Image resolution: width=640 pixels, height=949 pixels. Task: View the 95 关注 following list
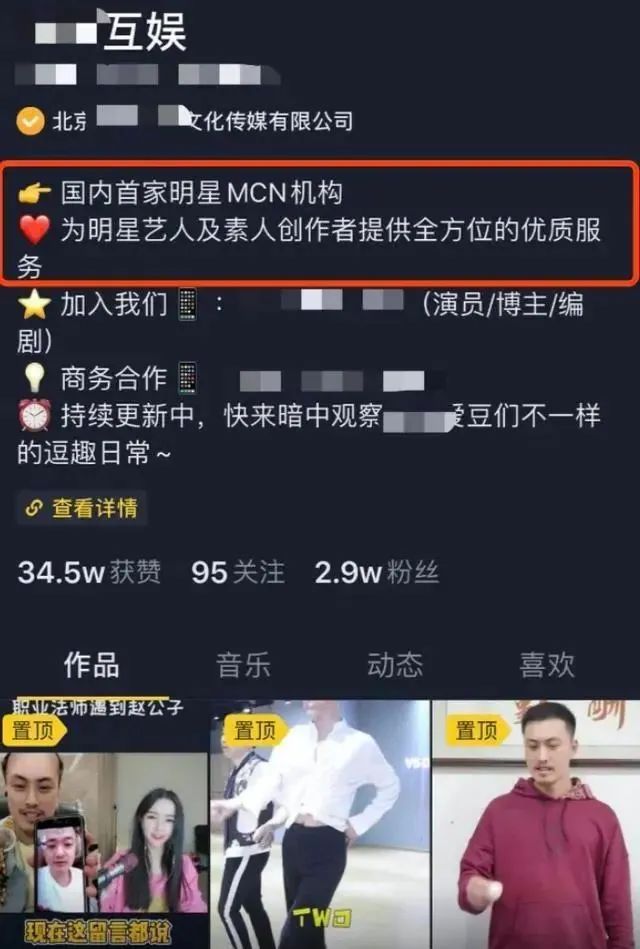pos(238,572)
